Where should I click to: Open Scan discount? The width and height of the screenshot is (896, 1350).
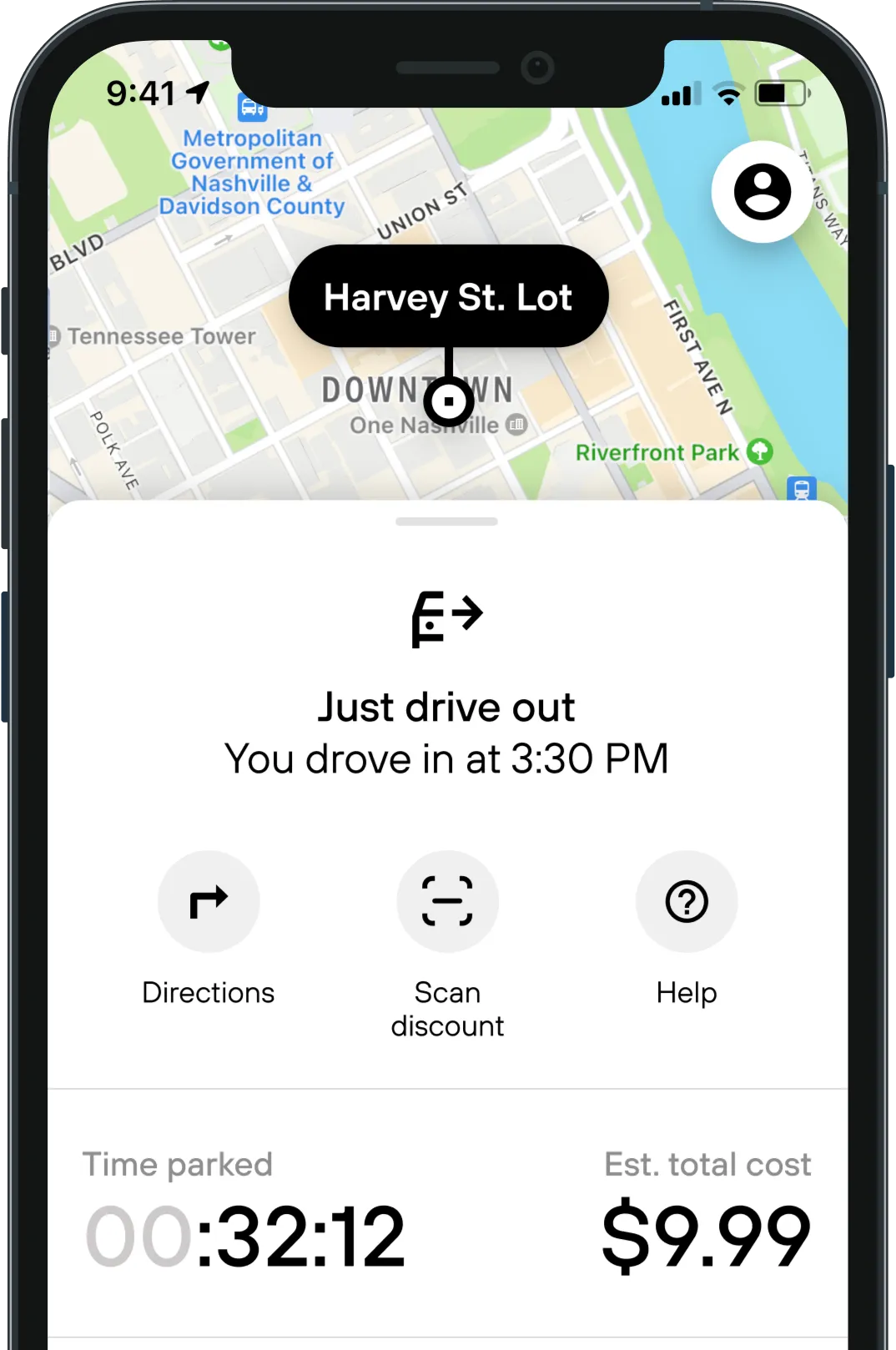(448, 902)
